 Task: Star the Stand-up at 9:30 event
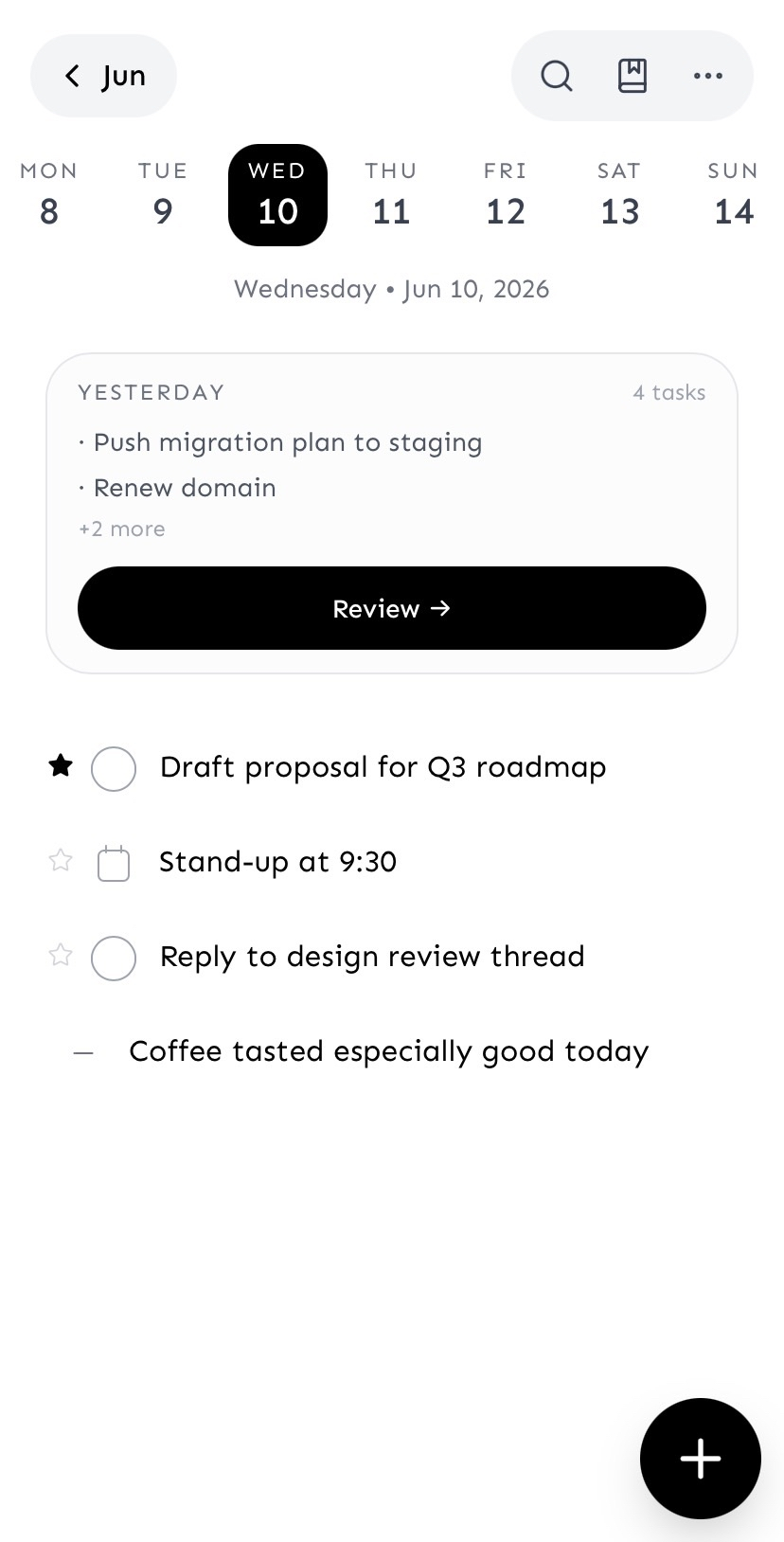click(61, 860)
